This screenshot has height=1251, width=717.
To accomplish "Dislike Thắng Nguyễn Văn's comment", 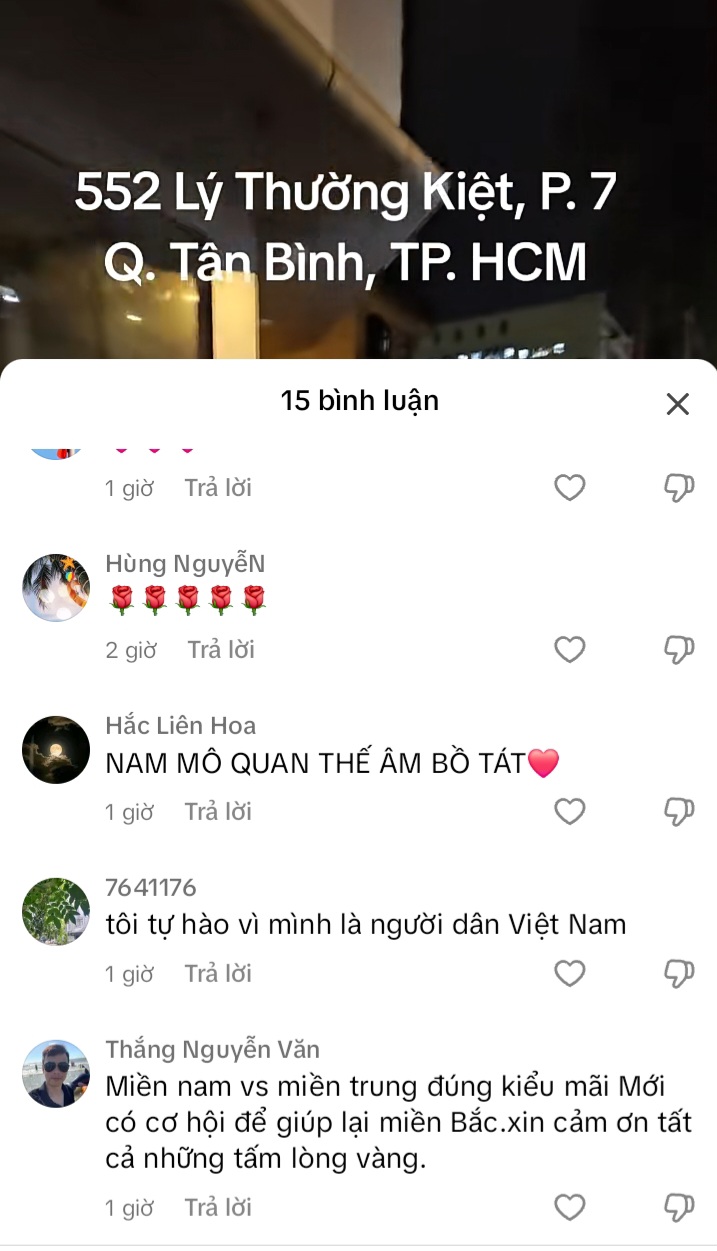I will (679, 1208).
